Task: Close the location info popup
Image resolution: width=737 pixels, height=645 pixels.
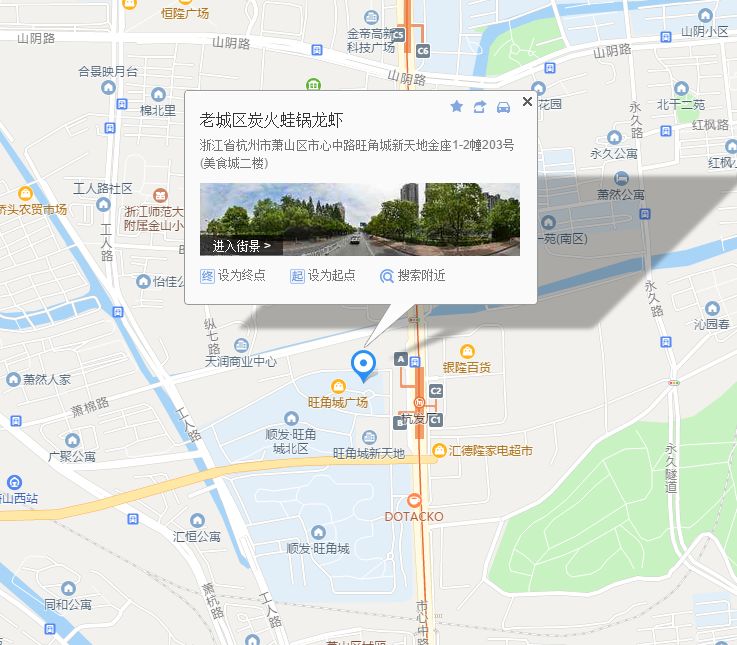Action: tap(527, 103)
